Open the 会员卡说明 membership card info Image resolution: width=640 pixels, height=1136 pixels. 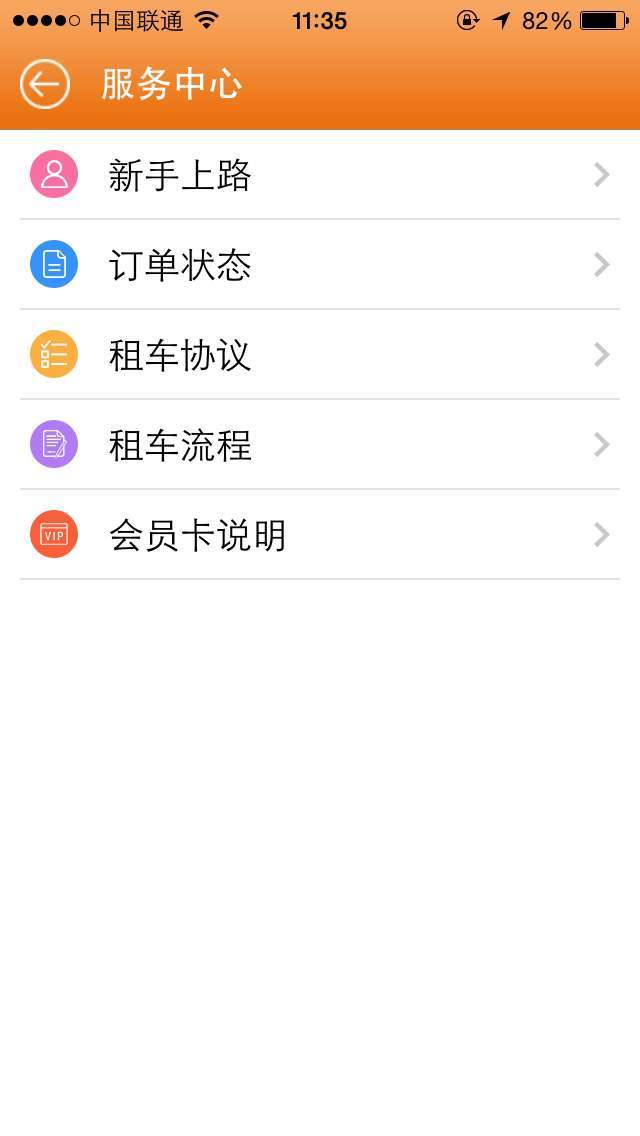point(320,535)
